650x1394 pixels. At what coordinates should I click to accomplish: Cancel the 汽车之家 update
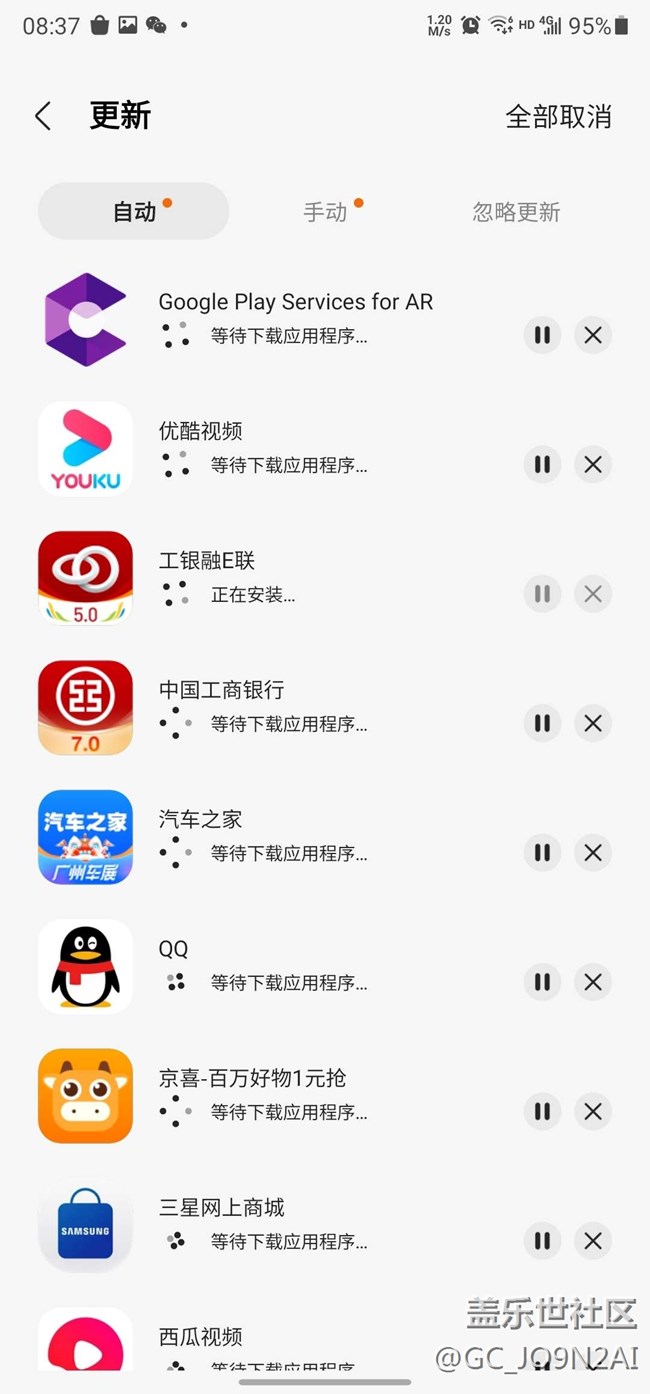[x=593, y=852]
